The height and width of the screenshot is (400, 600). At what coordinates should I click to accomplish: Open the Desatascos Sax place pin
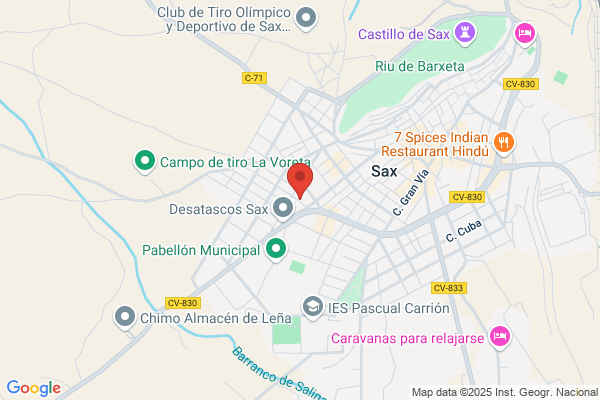(283, 209)
